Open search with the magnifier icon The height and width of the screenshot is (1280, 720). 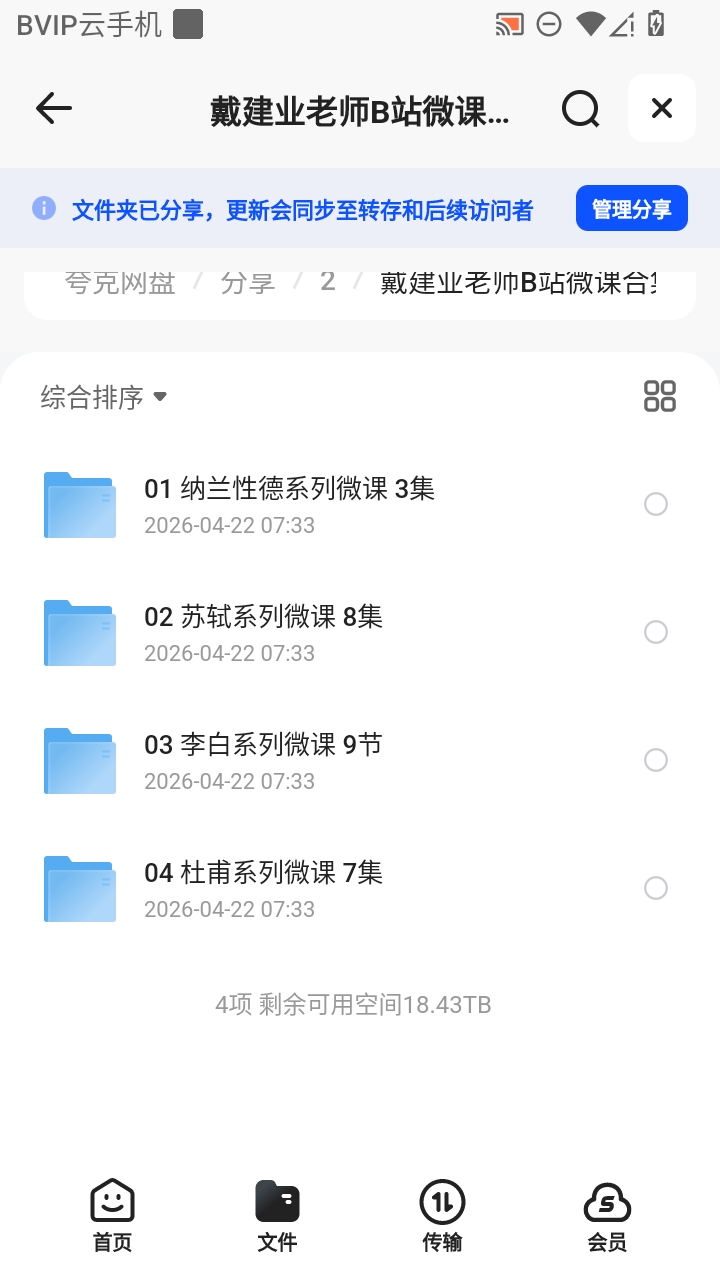tap(580, 109)
